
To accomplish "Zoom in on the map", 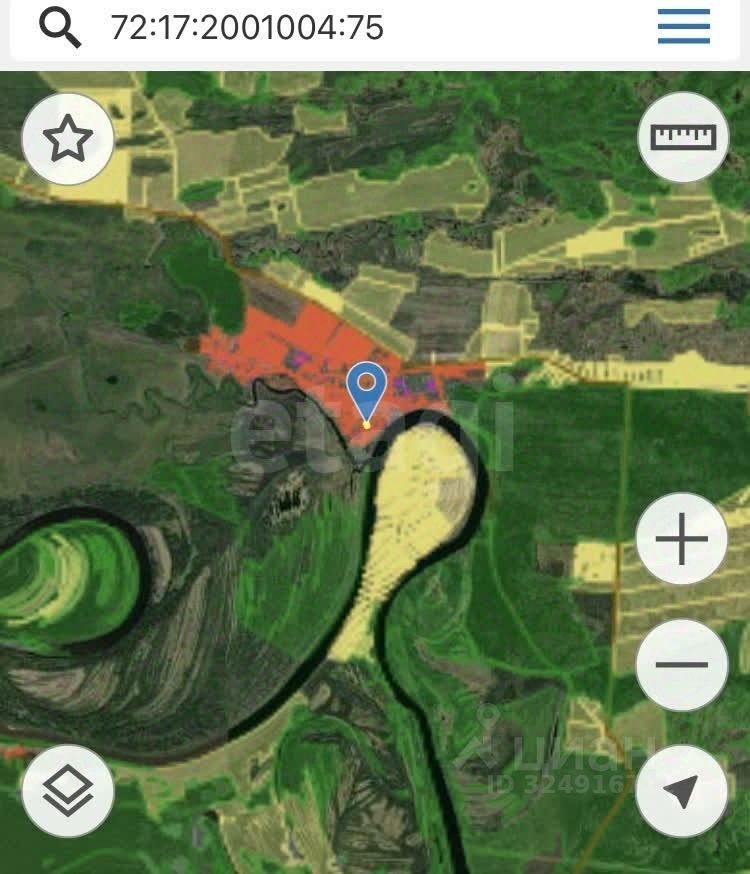I will point(682,540).
